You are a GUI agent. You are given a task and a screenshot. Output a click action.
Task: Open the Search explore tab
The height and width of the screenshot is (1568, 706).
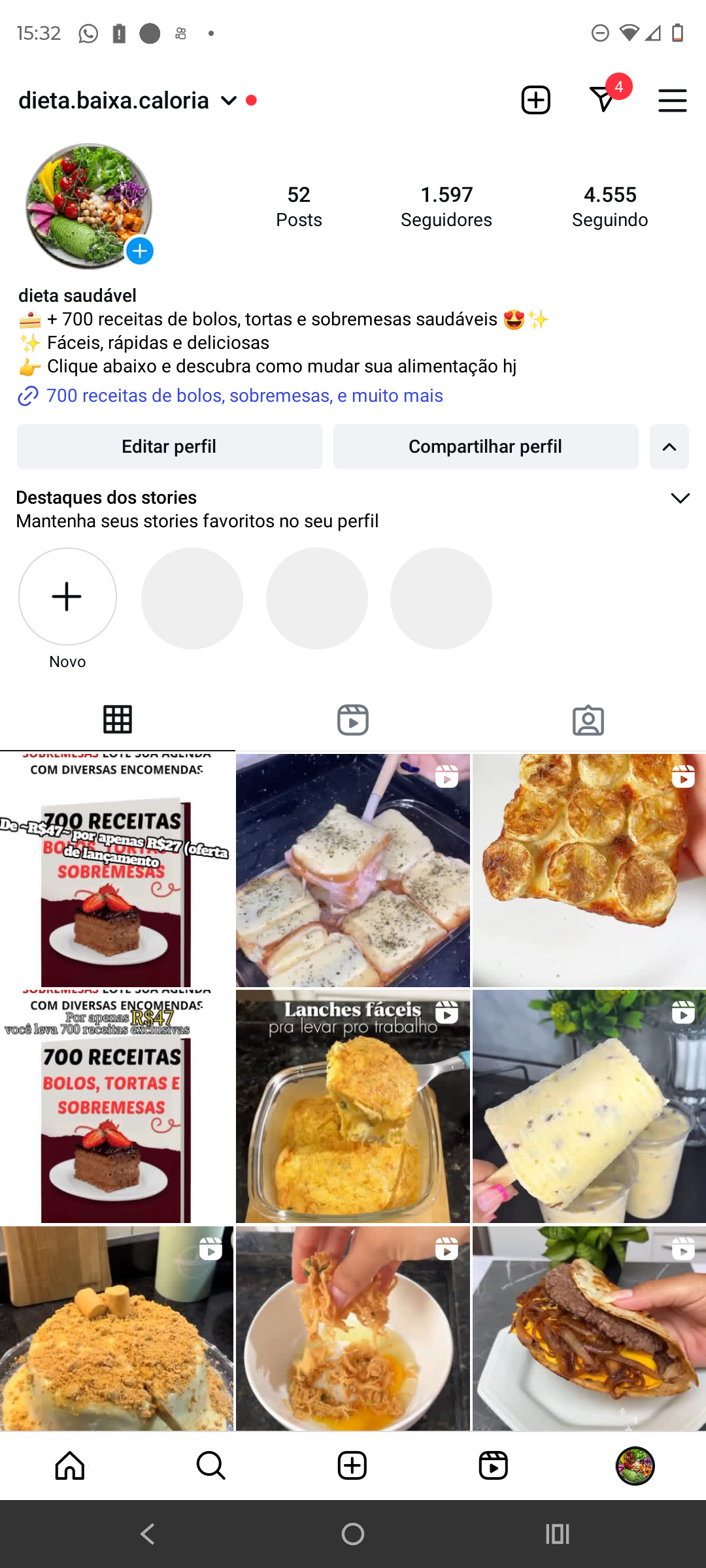pos(211,1465)
